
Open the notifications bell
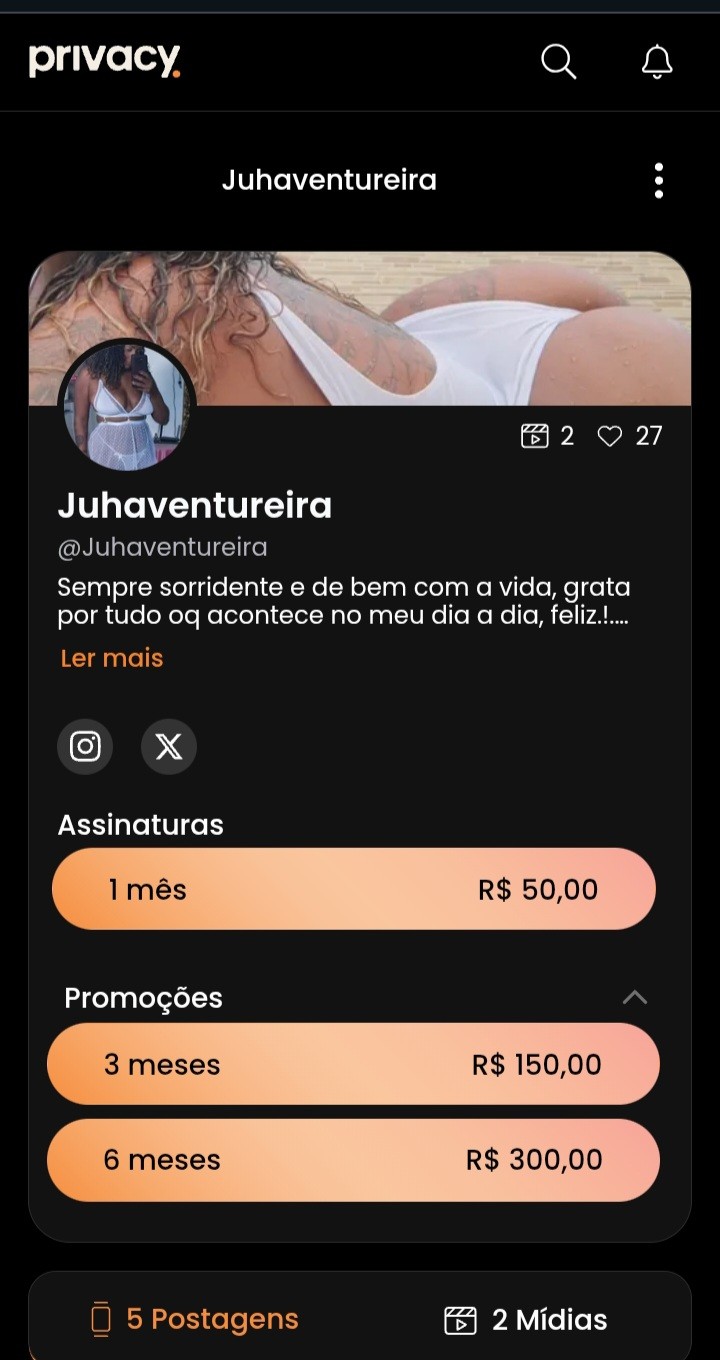(657, 62)
